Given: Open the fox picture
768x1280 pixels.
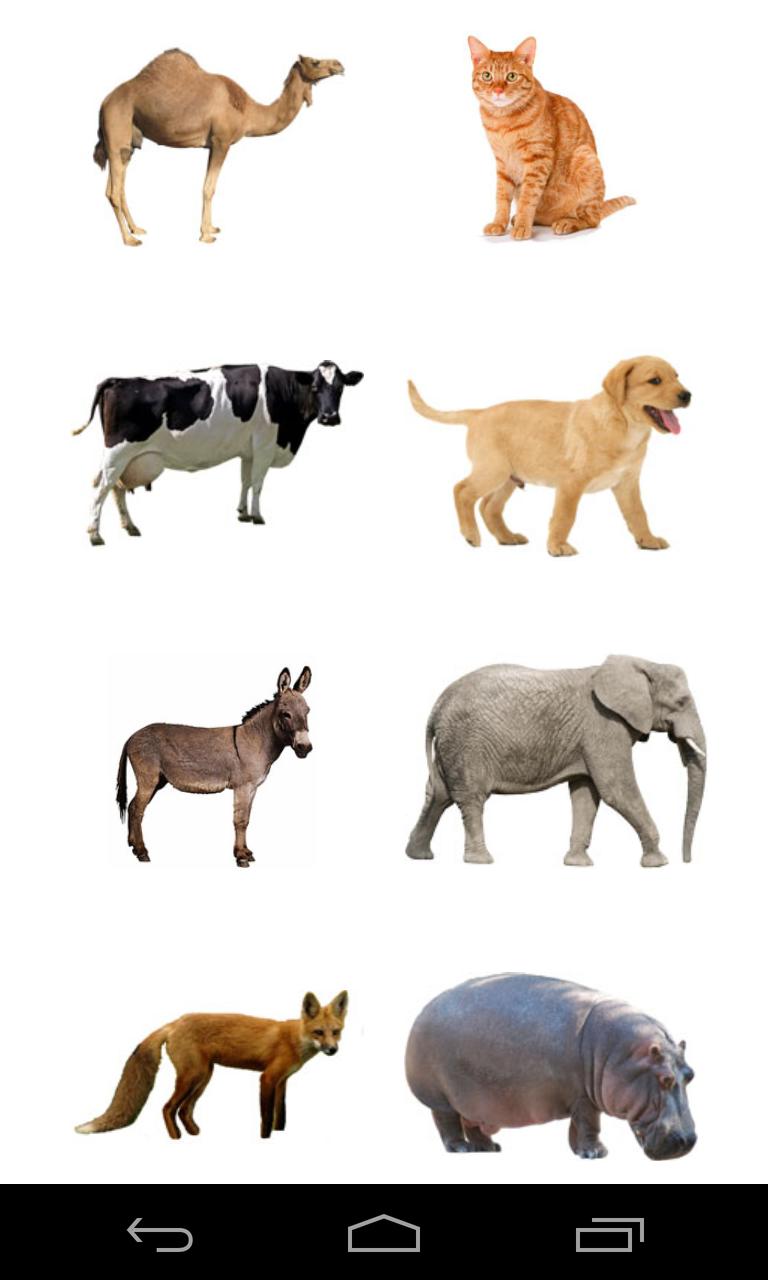Looking at the screenshot, I should [215, 1065].
